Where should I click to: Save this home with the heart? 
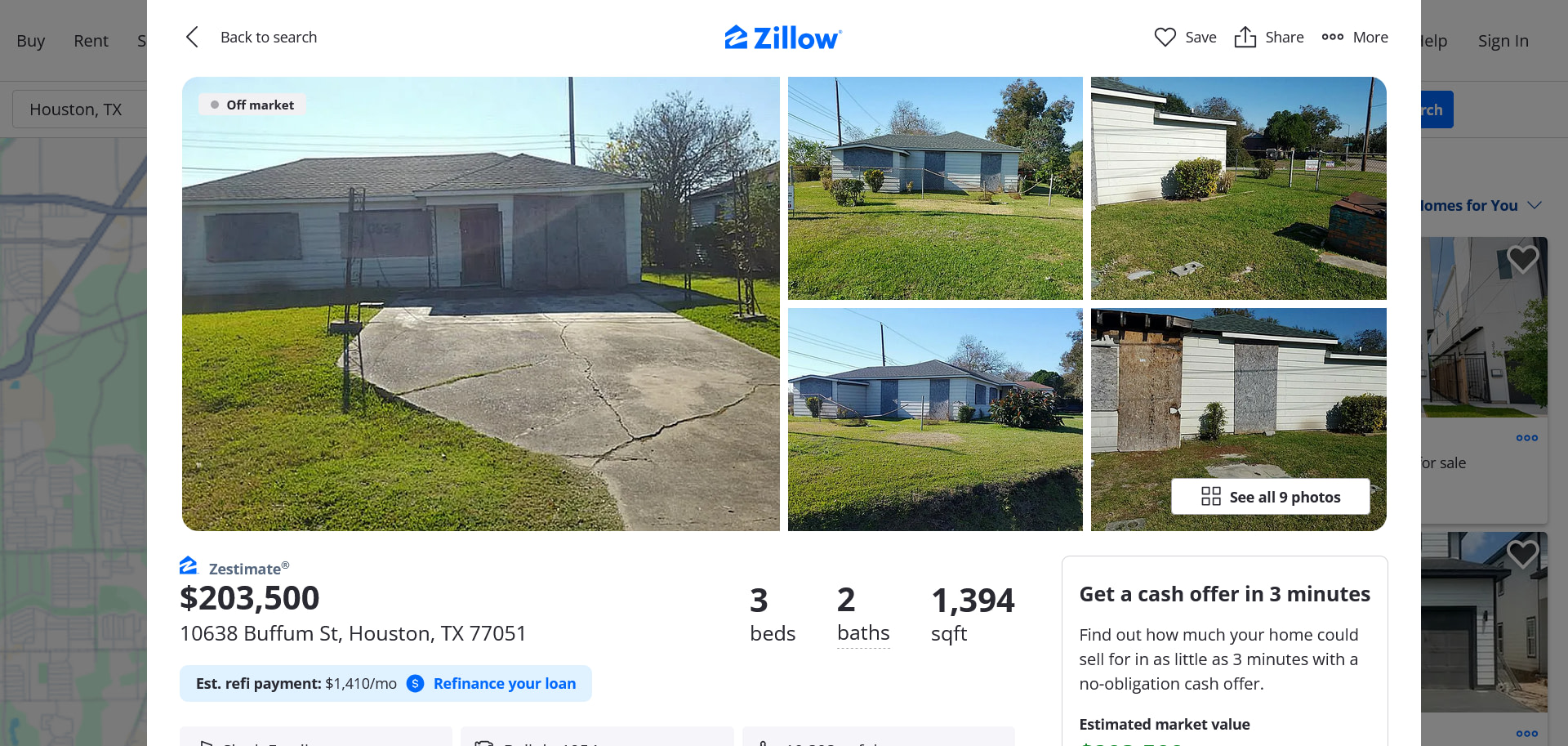(x=1185, y=38)
